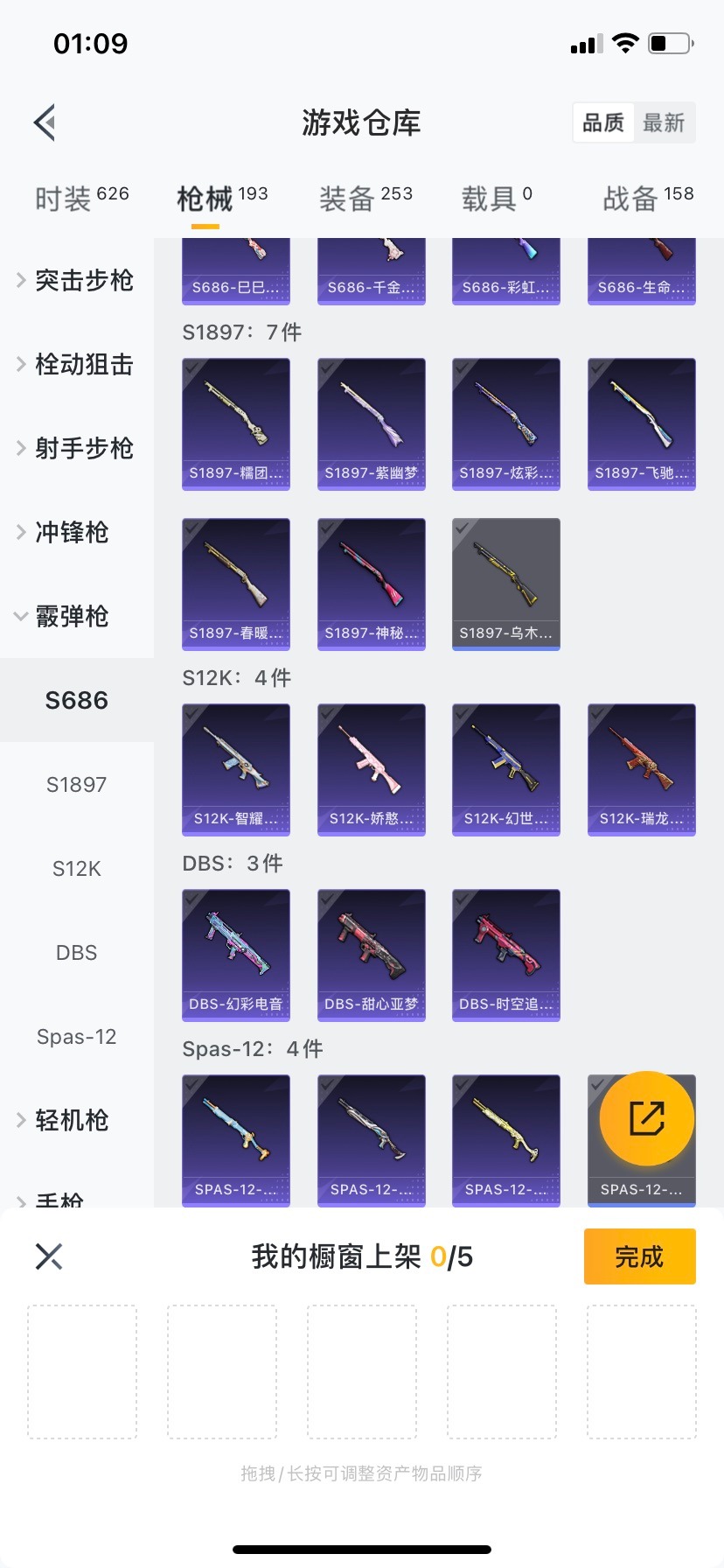724x1568 pixels.
Task: Select the DBS-幻彩电音 skin
Action: coord(236,955)
